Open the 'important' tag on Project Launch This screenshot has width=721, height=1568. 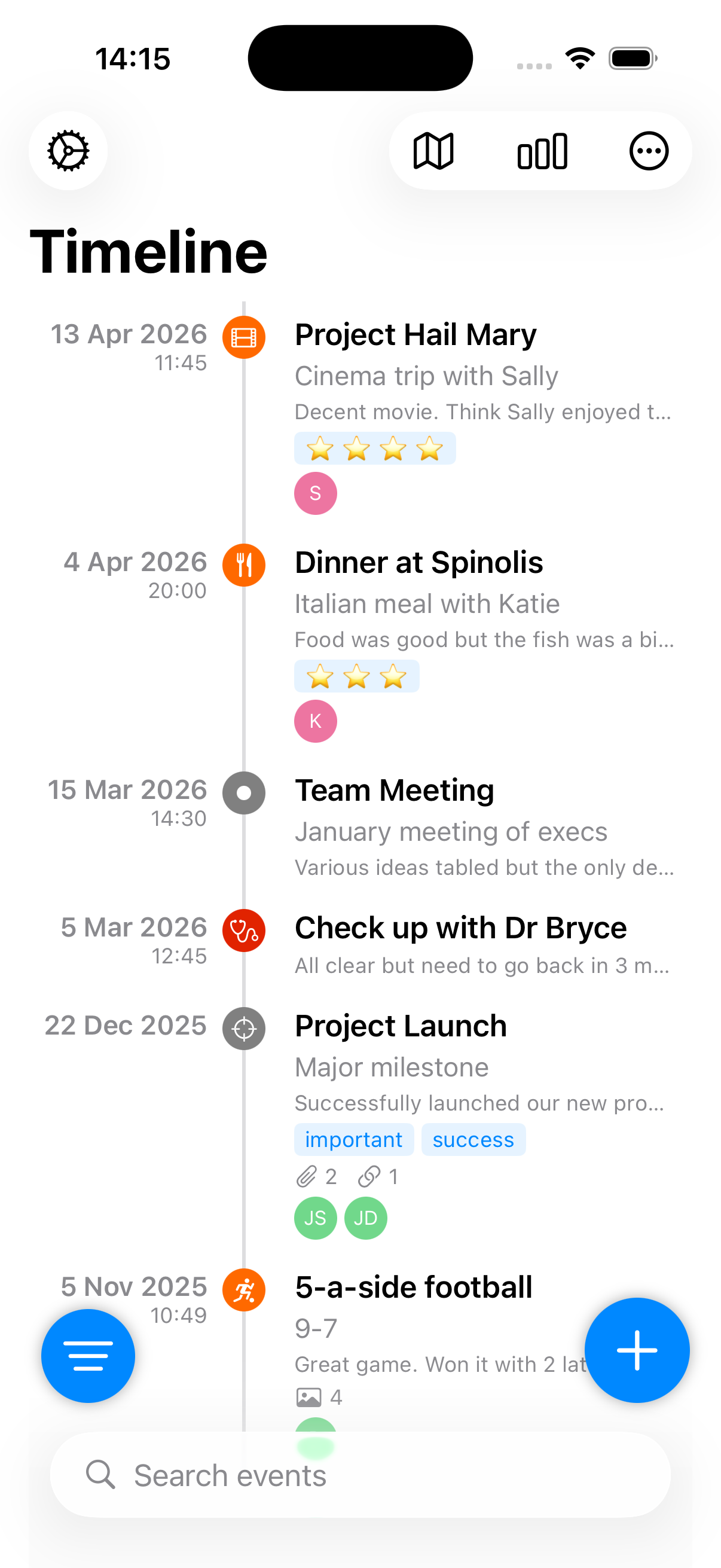tap(353, 1139)
